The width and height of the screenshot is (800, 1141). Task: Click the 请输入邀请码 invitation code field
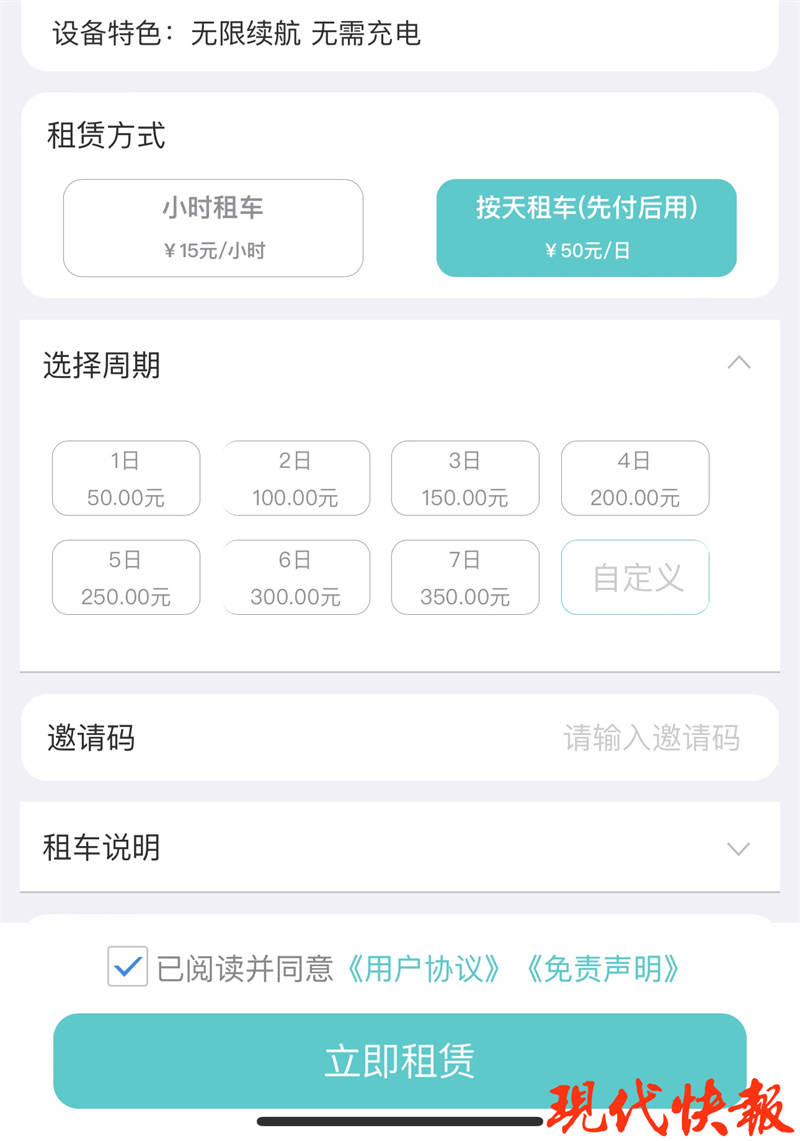point(652,738)
